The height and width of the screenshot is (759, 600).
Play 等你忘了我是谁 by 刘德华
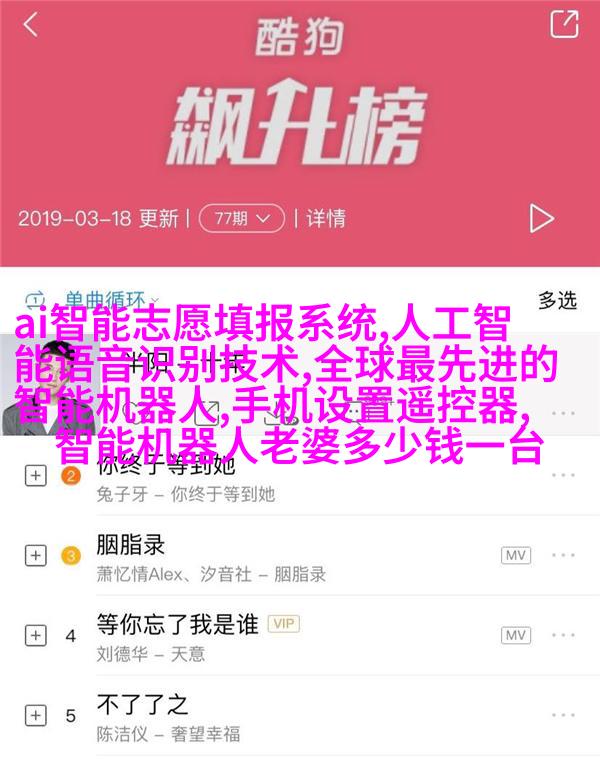point(250,635)
